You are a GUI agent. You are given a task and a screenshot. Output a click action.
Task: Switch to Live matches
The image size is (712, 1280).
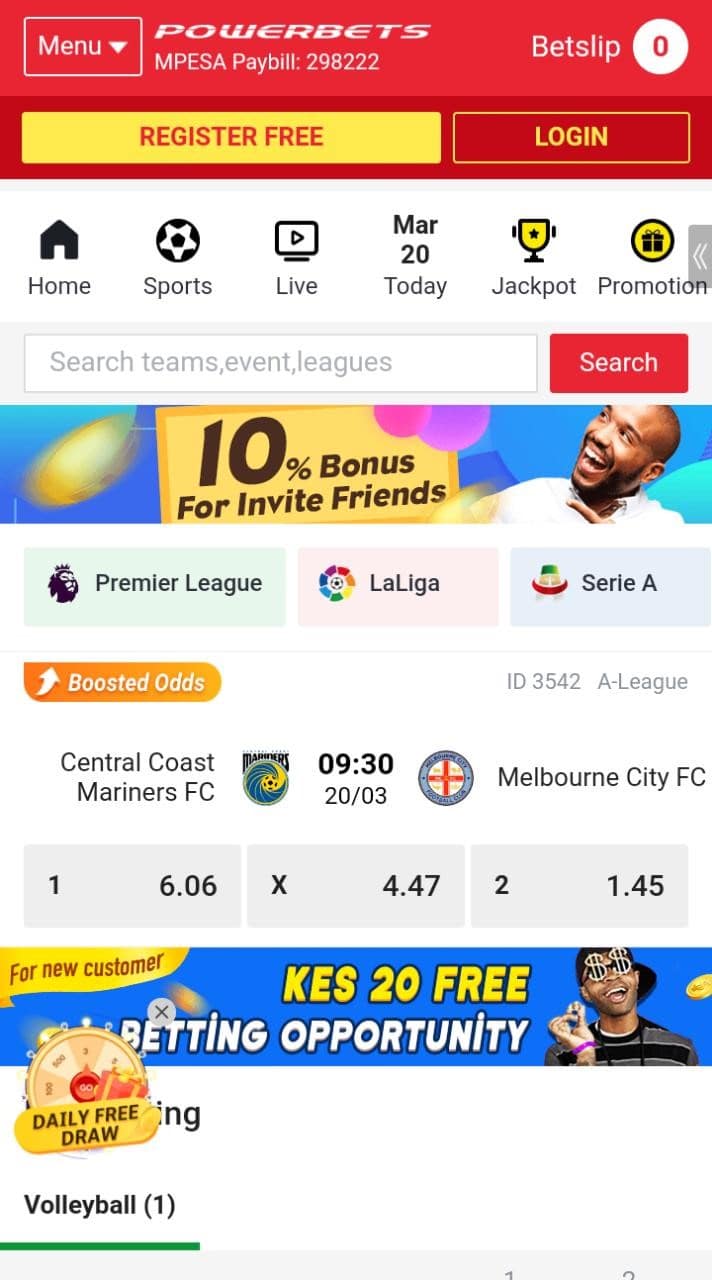[x=296, y=259]
